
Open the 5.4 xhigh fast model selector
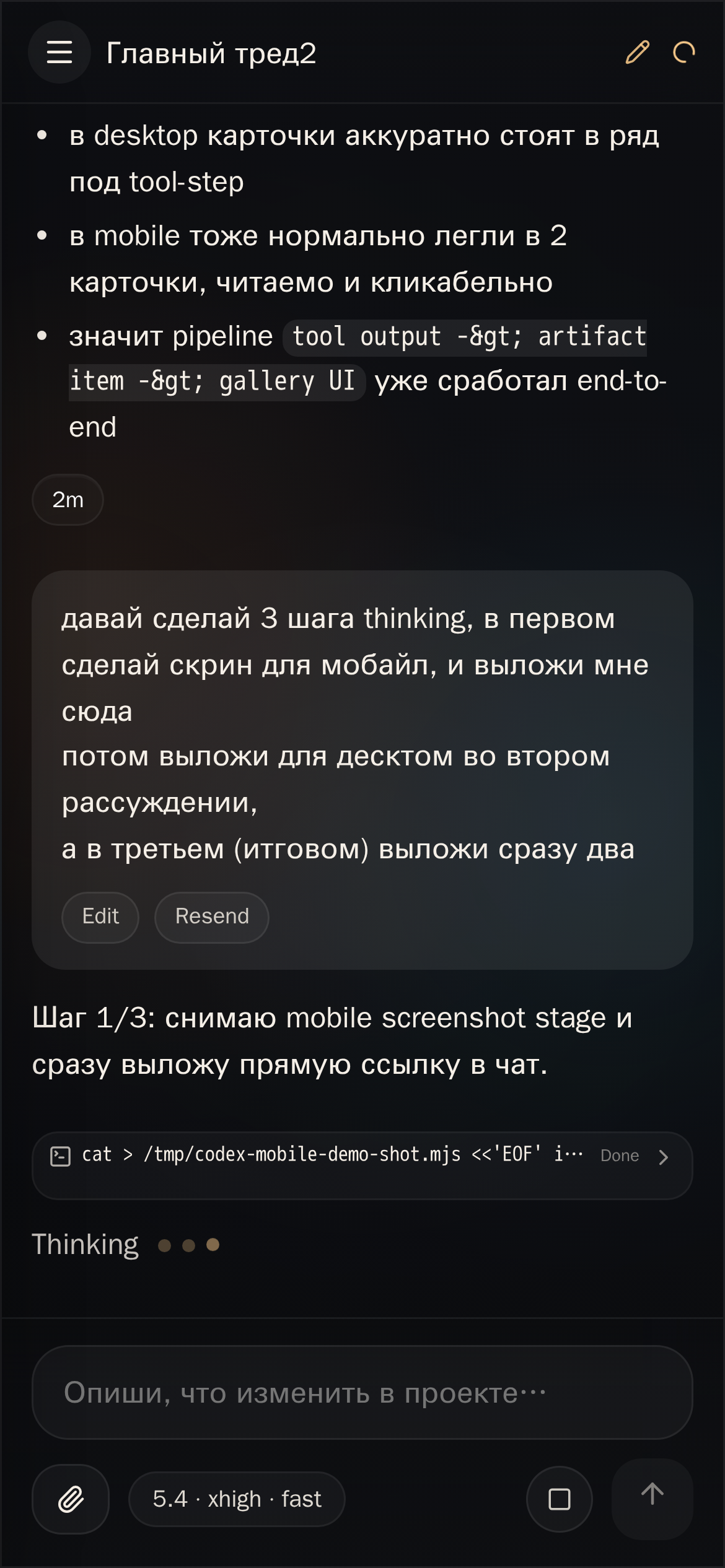click(237, 1499)
